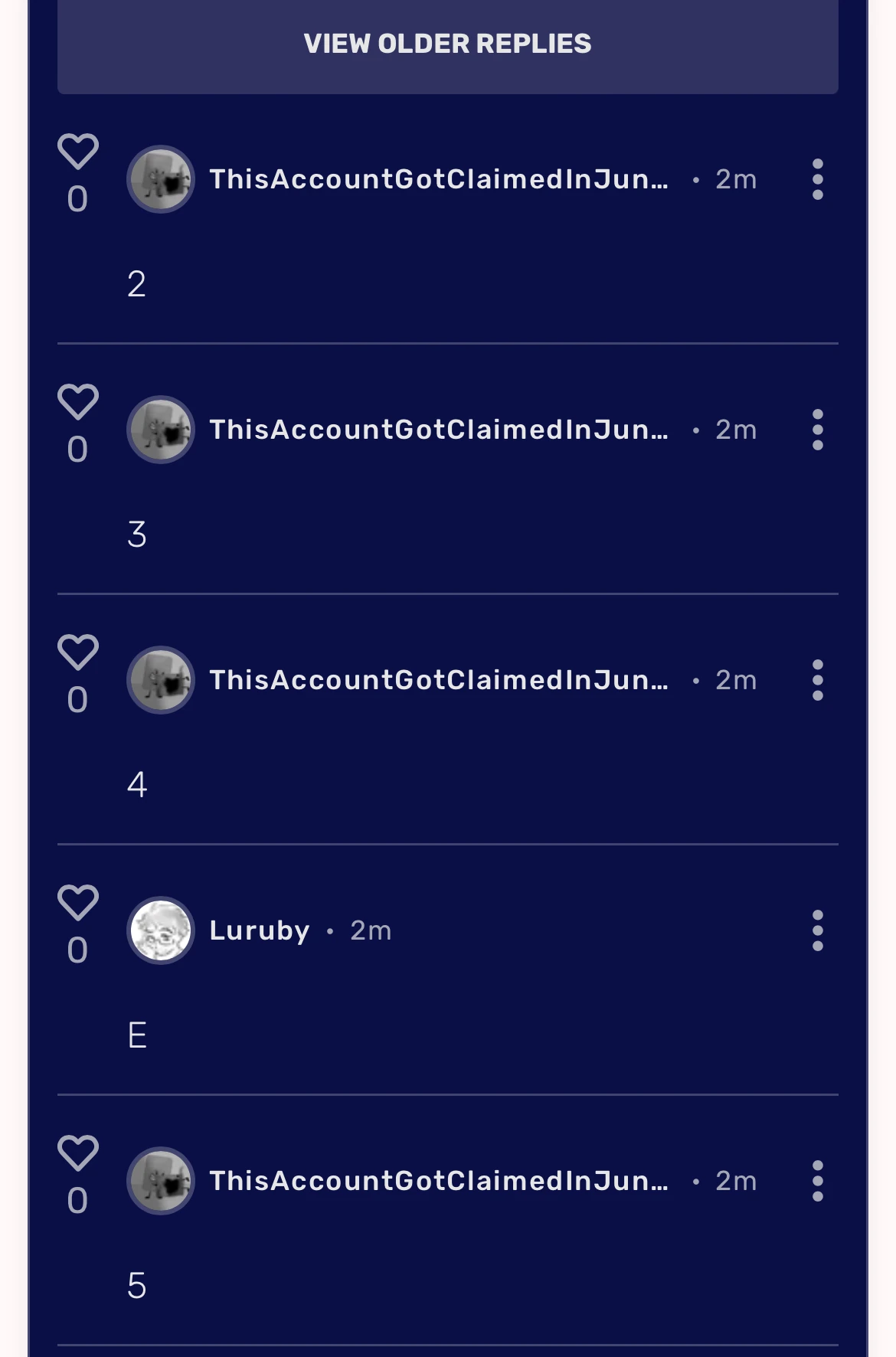Like the reply that says 4

tap(78, 652)
